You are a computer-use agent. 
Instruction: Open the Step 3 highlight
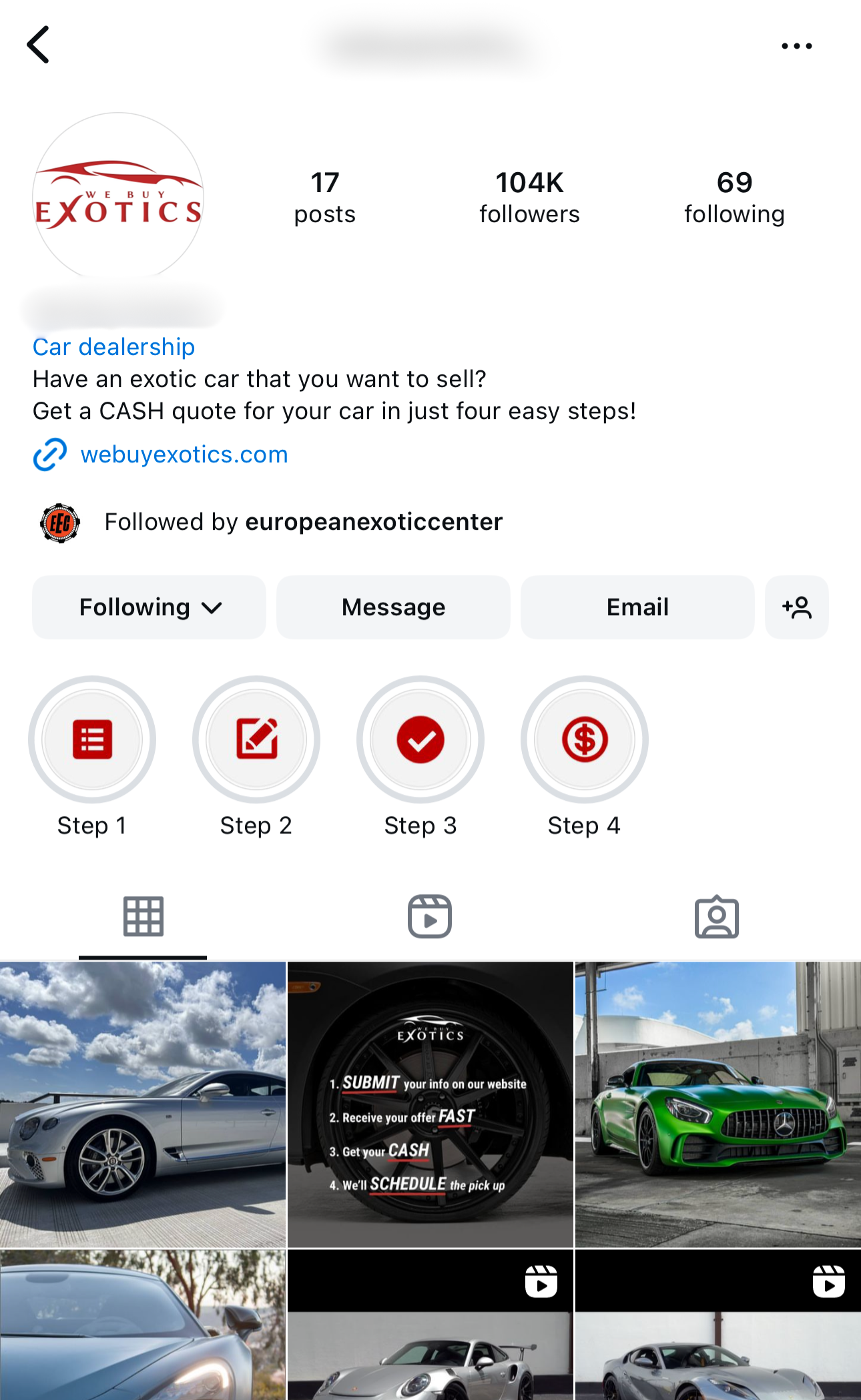(420, 740)
